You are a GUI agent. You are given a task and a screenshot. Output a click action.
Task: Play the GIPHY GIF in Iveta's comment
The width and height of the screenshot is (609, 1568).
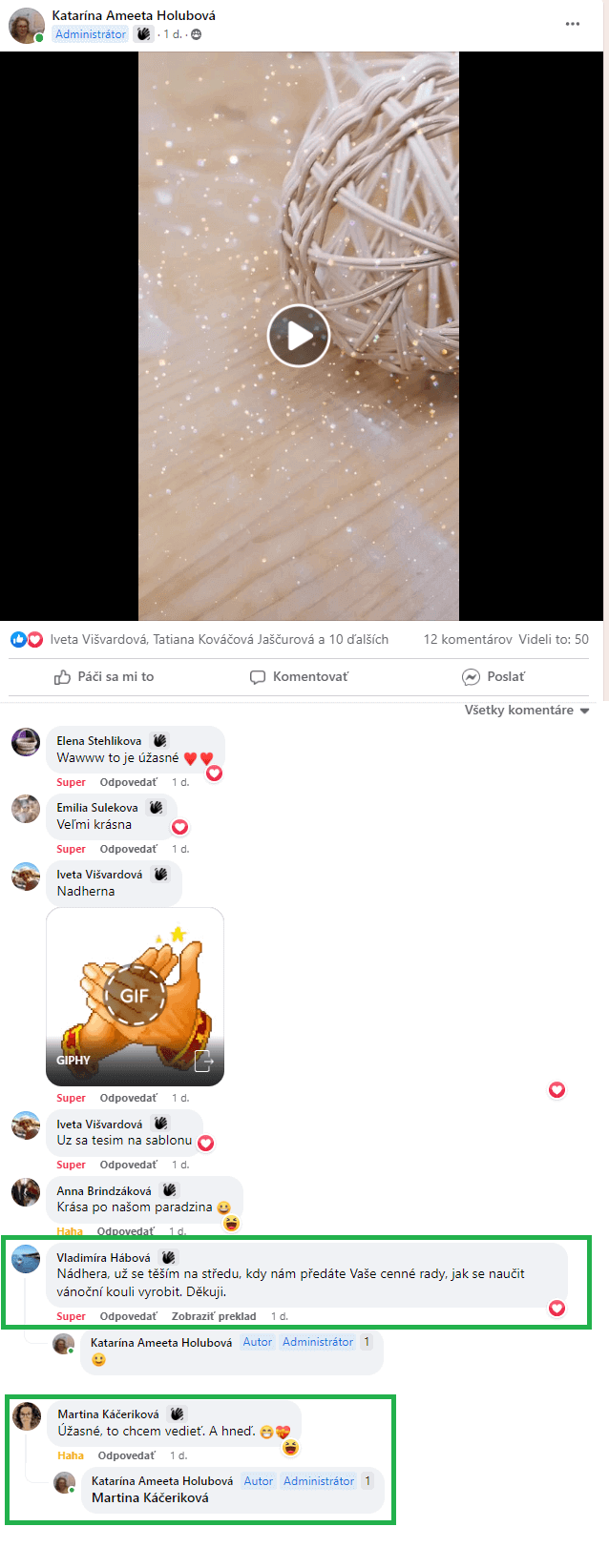click(x=135, y=996)
